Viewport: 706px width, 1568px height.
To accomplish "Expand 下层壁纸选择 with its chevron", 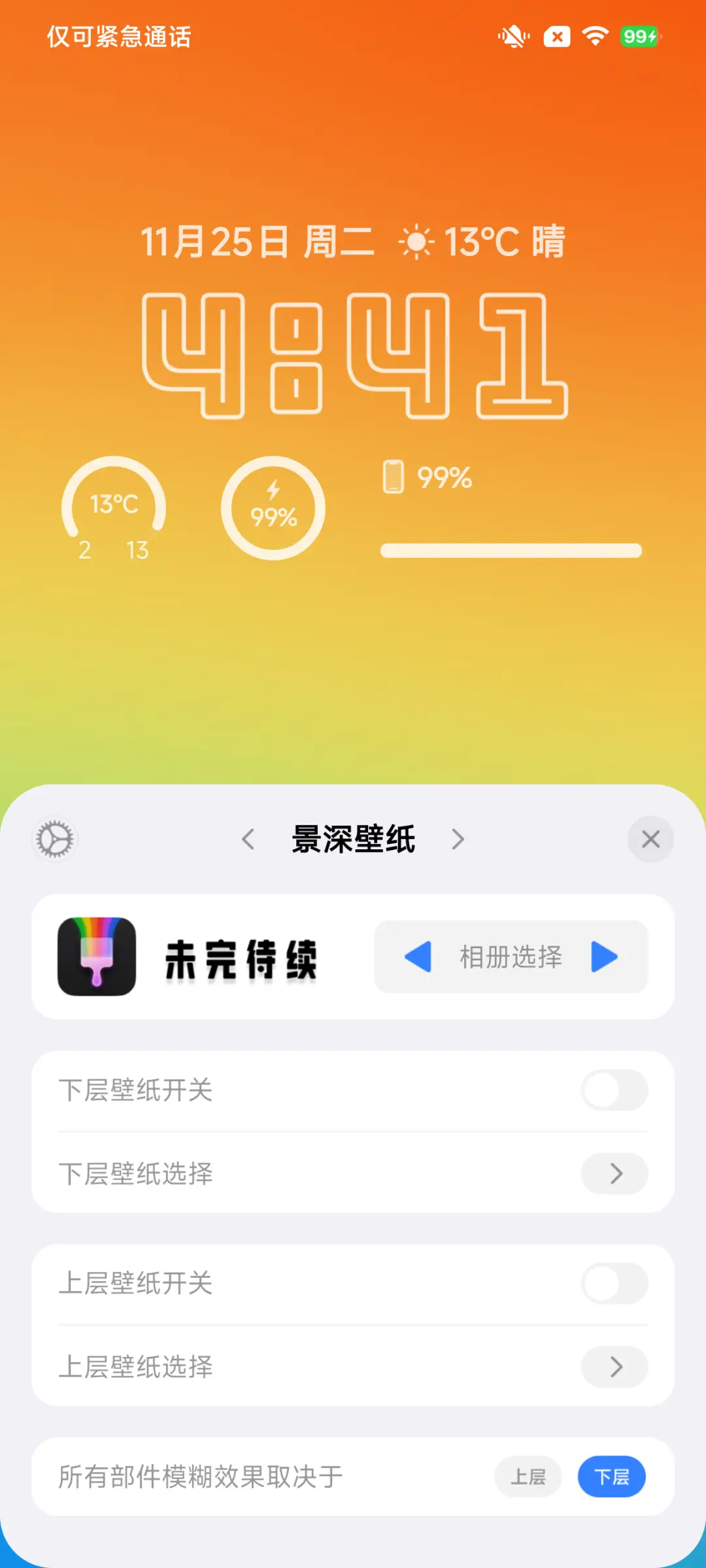I will pyautogui.click(x=614, y=1174).
